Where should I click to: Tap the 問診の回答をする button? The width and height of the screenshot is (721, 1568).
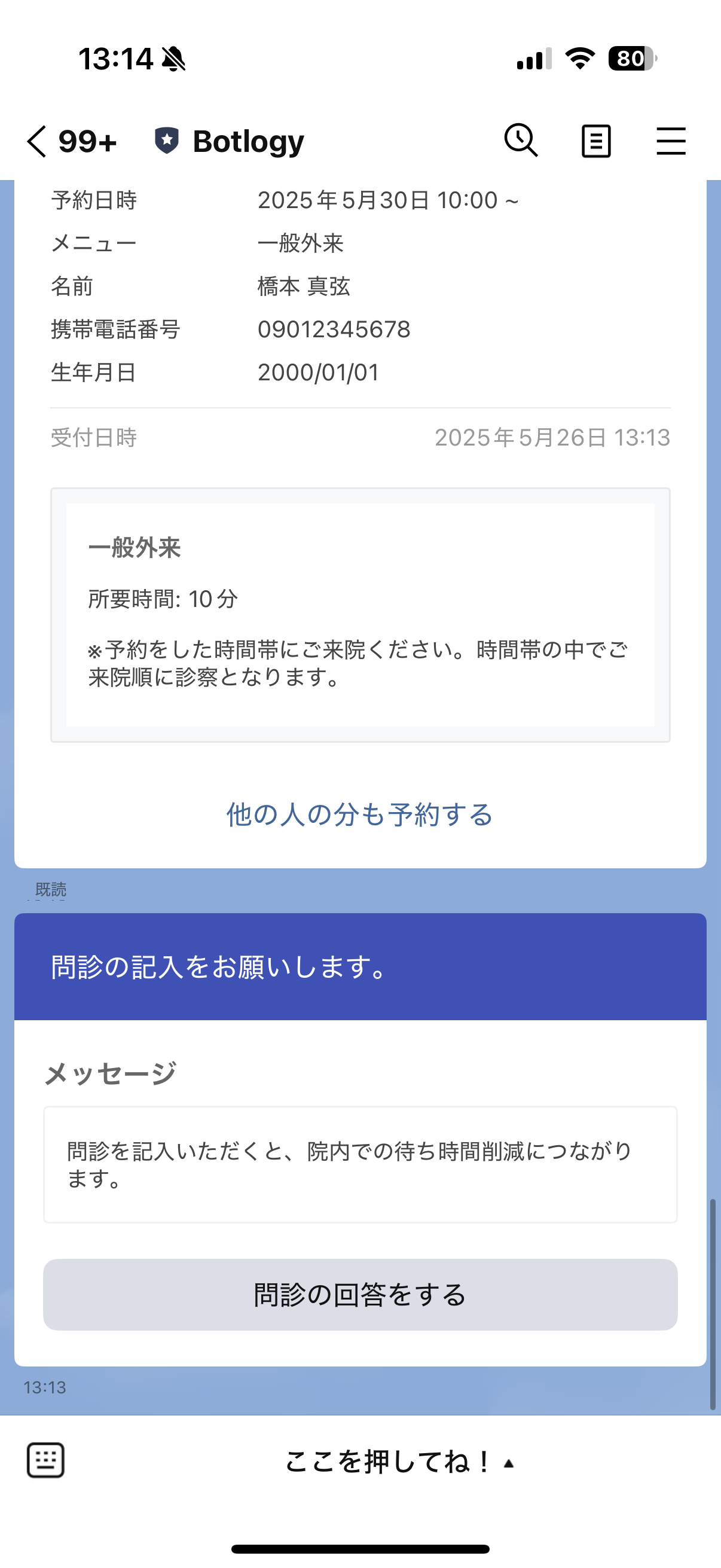pyautogui.click(x=360, y=1295)
